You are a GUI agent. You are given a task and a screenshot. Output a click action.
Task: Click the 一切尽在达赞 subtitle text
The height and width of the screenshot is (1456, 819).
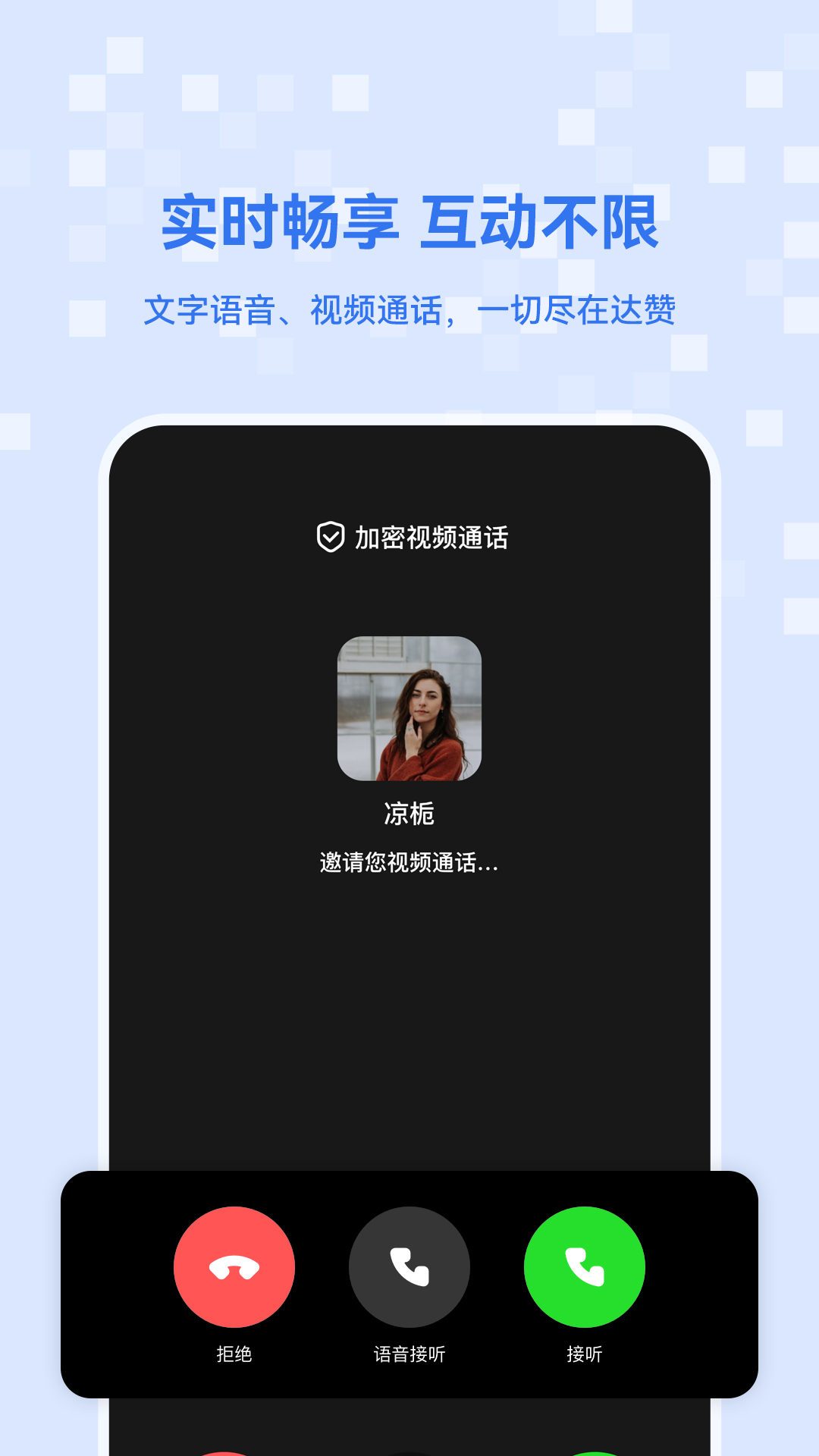point(582,307)
